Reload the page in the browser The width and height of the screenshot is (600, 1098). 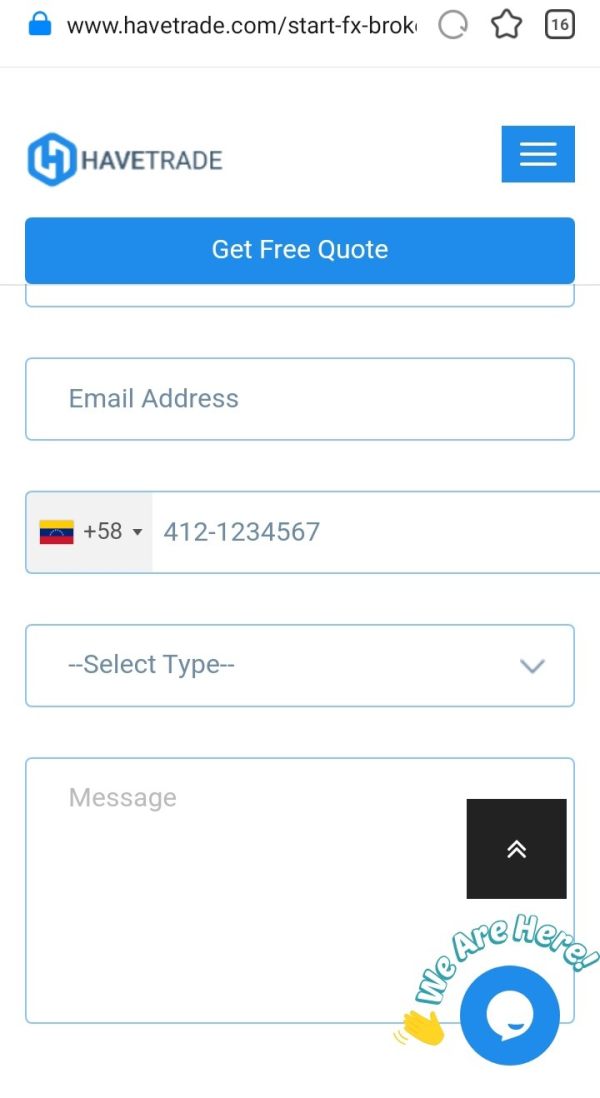[452, 26]
